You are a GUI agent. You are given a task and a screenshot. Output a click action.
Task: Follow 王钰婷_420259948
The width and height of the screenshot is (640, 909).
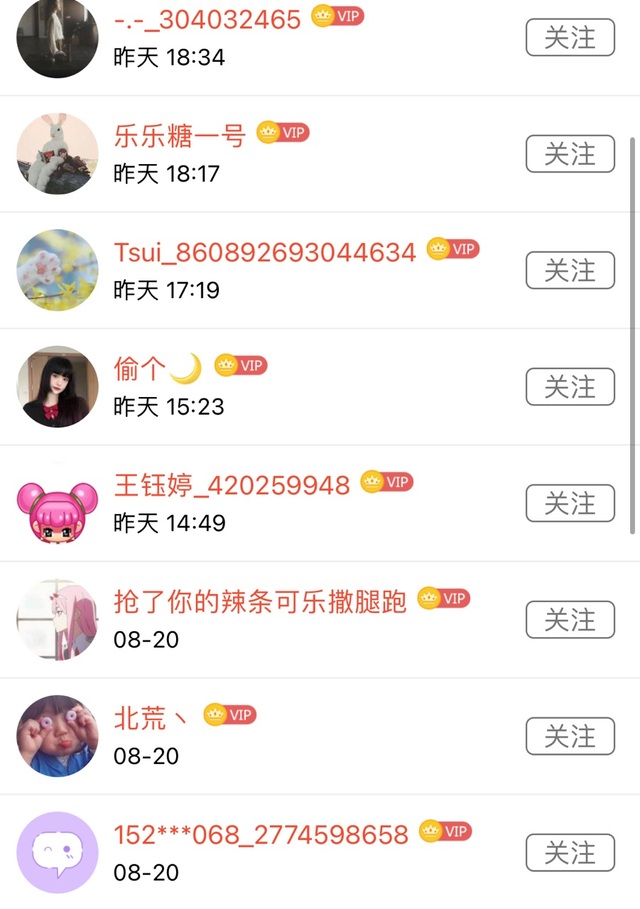570,503
